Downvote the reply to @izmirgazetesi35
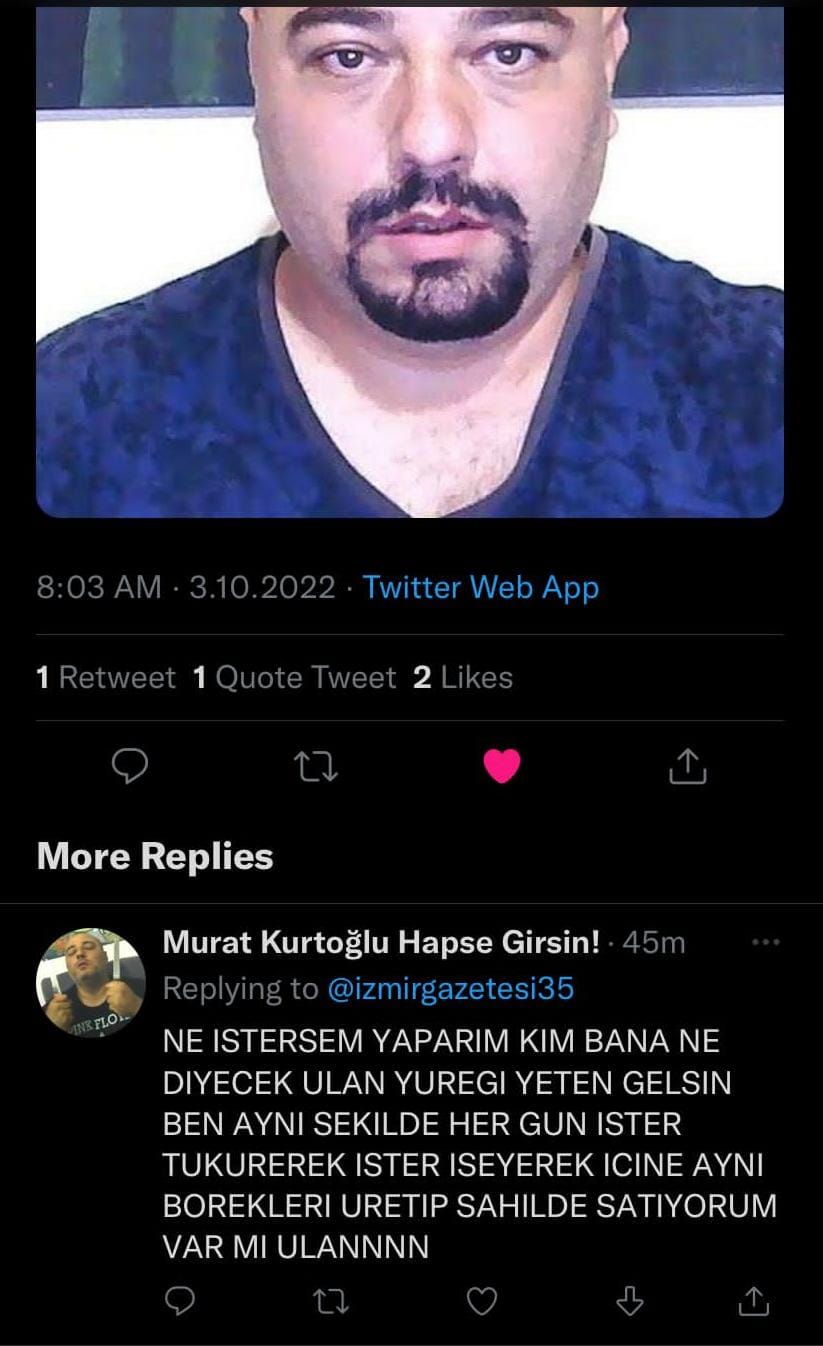 (629, 1300)
